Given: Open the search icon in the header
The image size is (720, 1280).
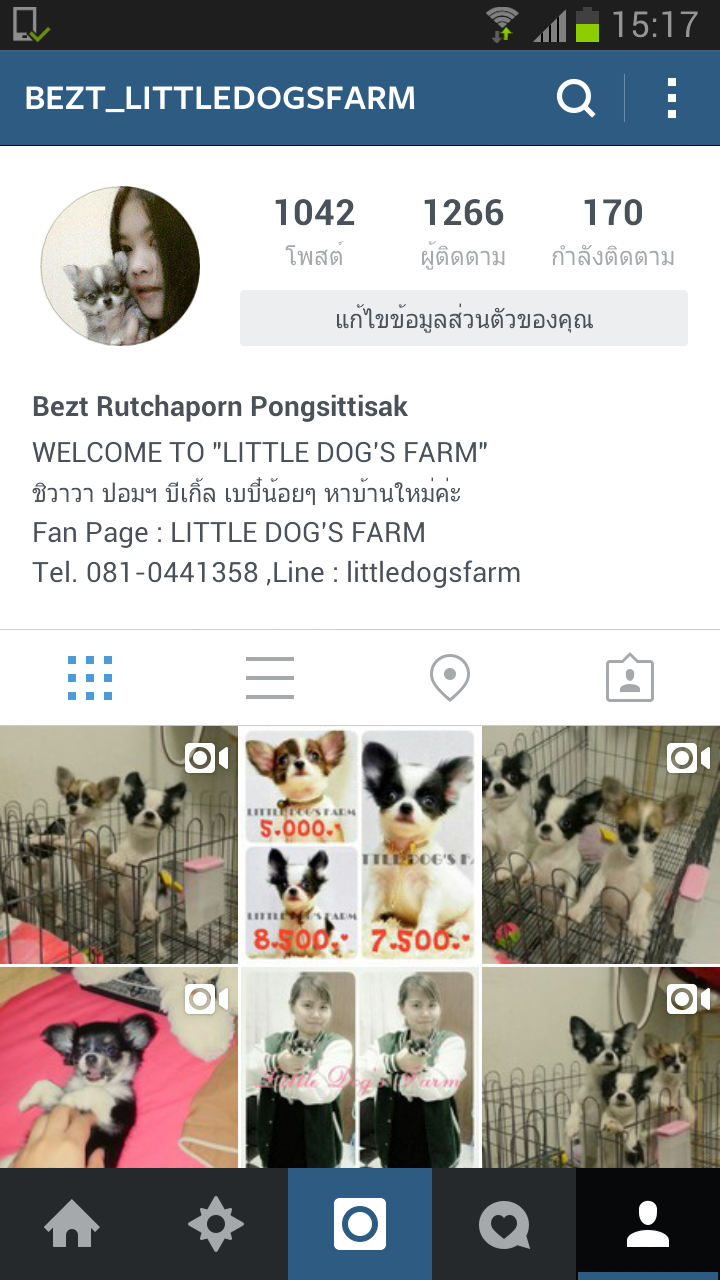Looking at the screenshot, I should click(575, 98).
